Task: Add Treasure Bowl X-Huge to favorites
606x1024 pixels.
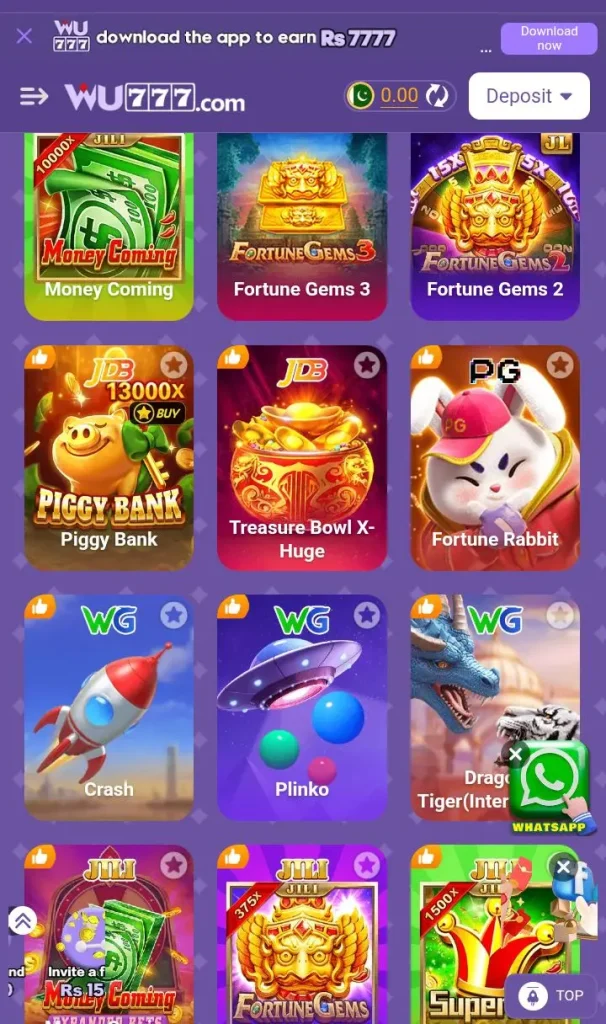Action: (367, 364)
